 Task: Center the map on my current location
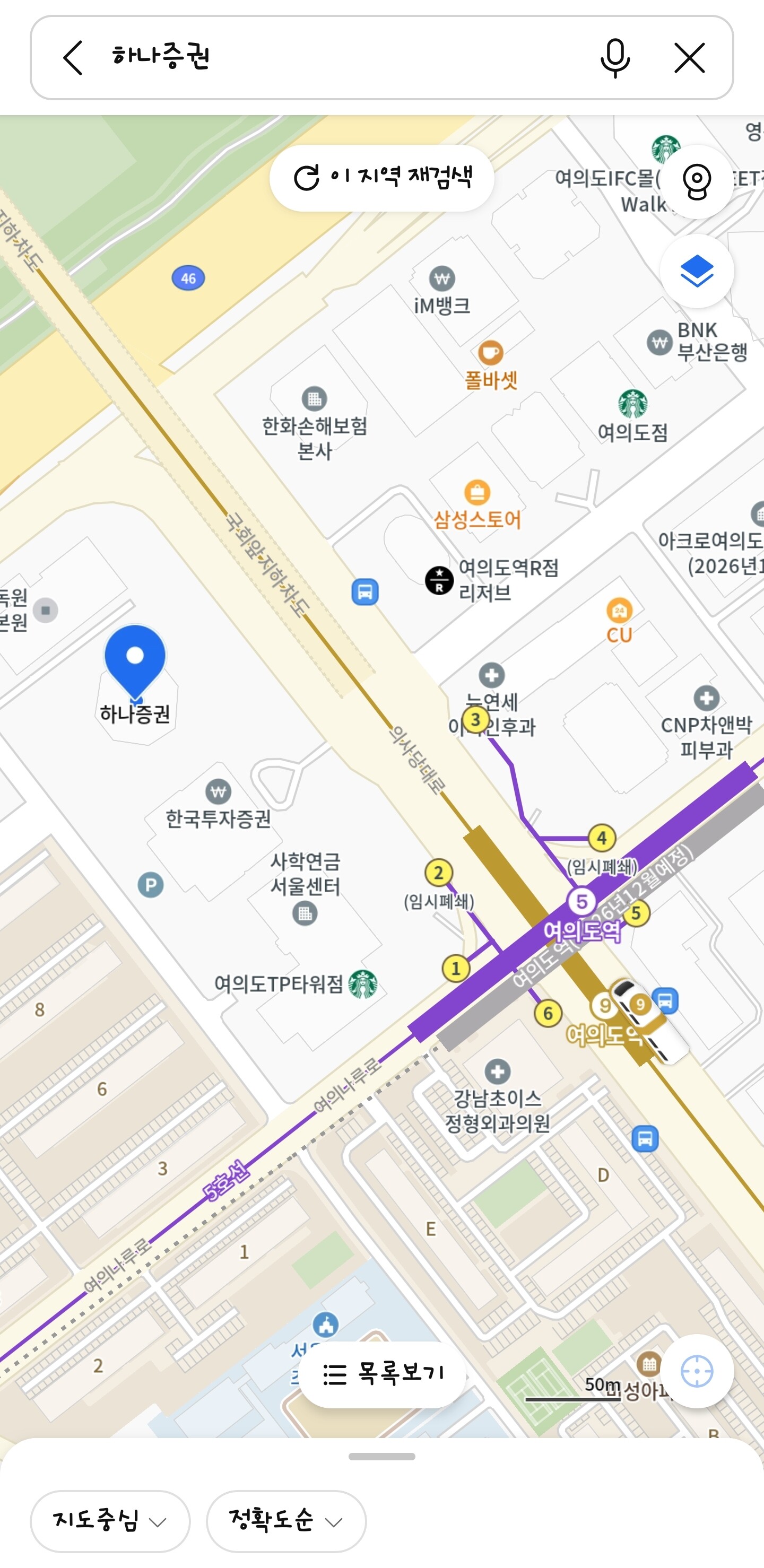pos(697,1371)
